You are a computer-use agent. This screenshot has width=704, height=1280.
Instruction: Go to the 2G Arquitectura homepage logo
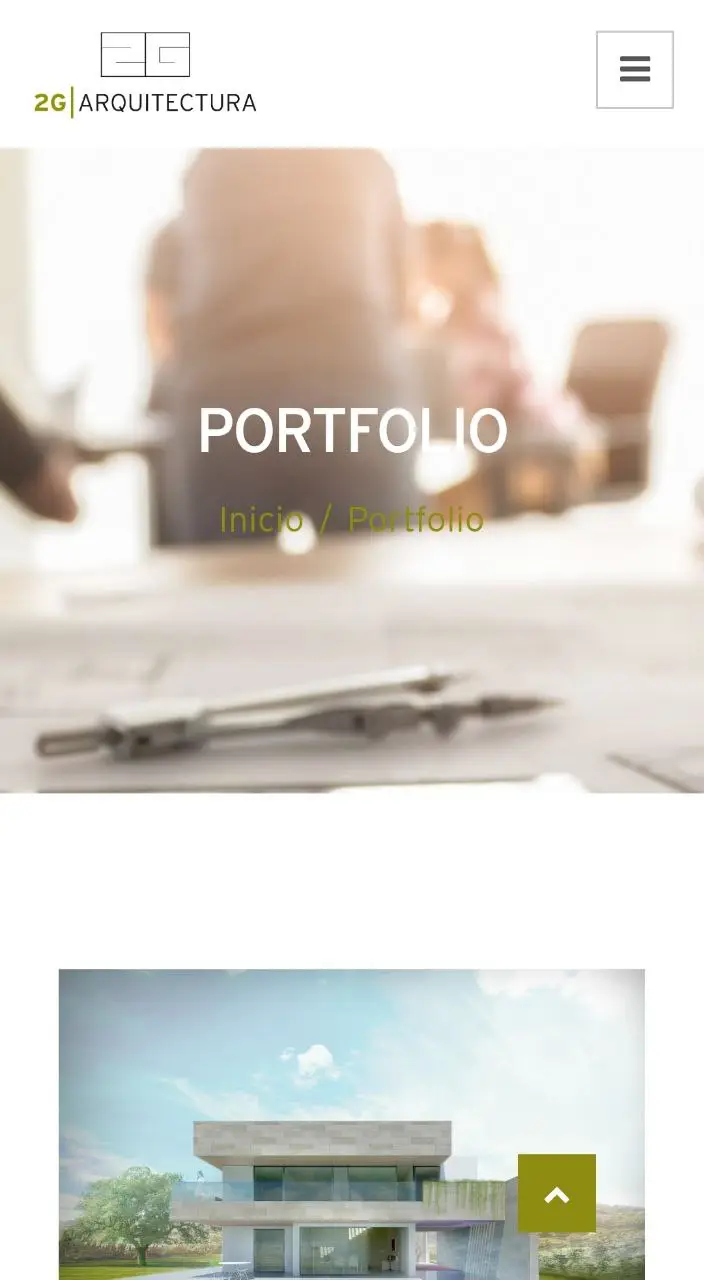pos(145,75)
